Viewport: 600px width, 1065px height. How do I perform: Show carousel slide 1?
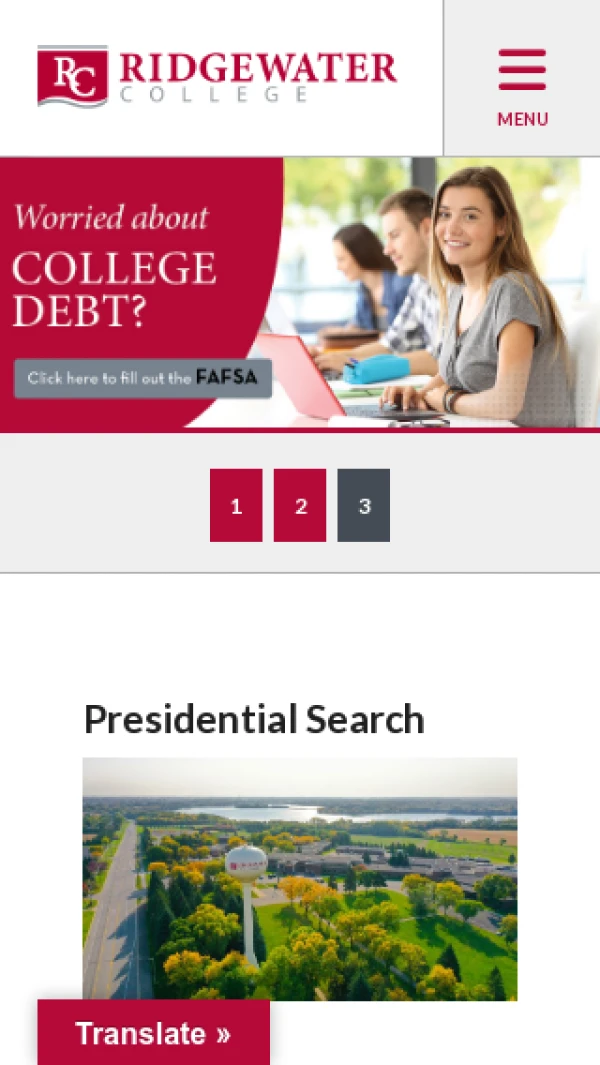point(236,506)
